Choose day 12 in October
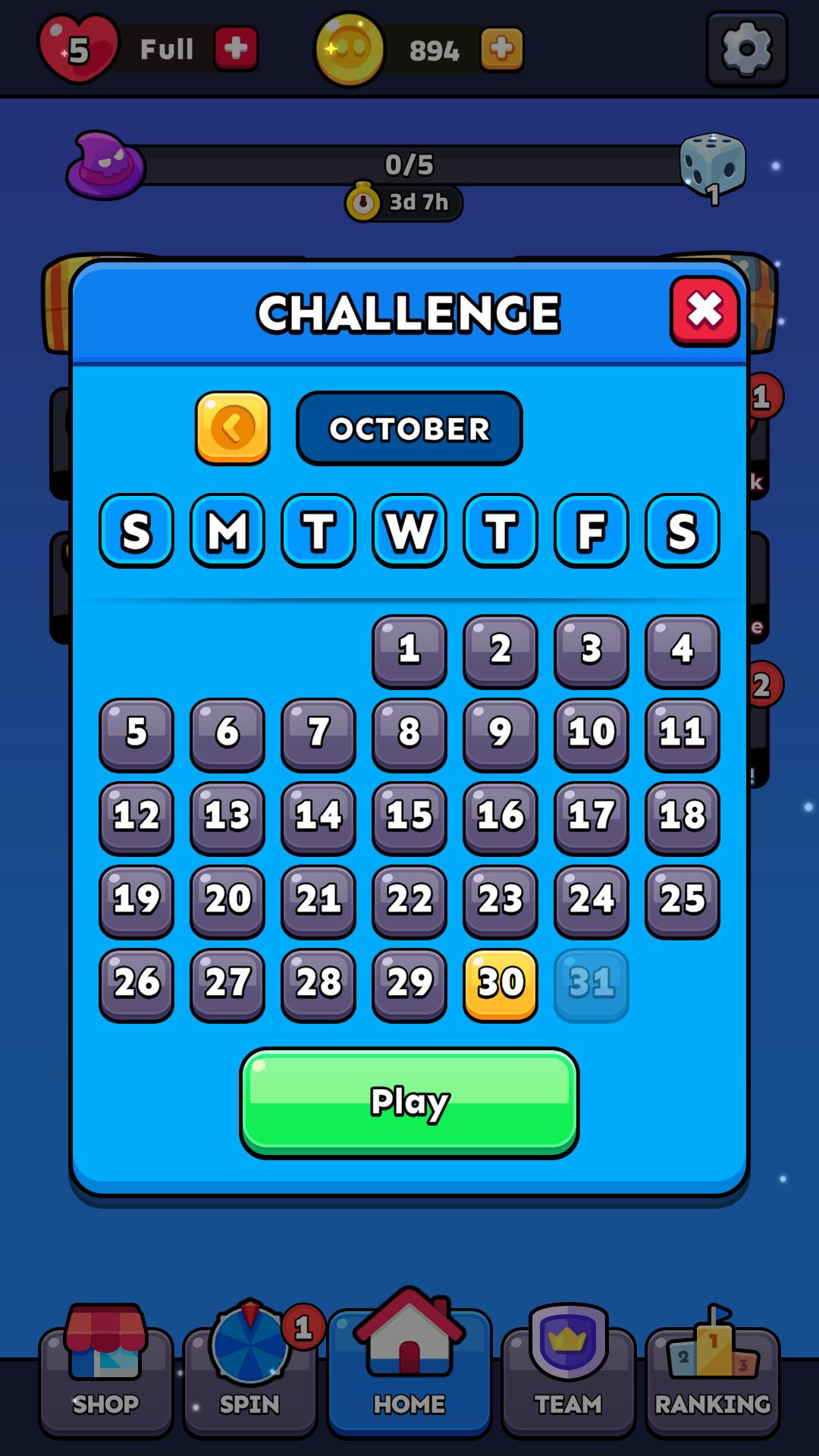Image resolution: width=819 pixels, height=1456 pixels. coord(136,817)
